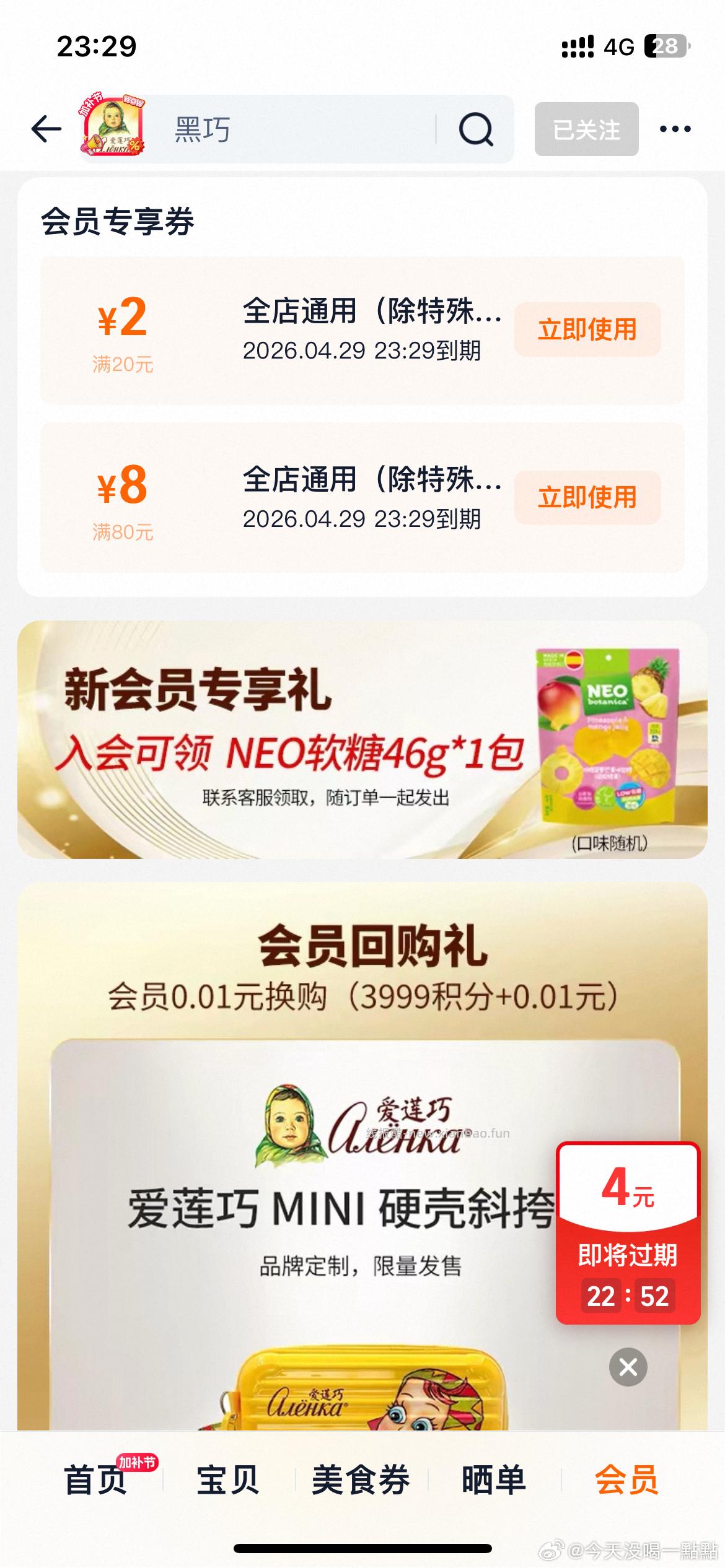Use the ¥8 coupon with 立即使用

click(x=587, y=497)
